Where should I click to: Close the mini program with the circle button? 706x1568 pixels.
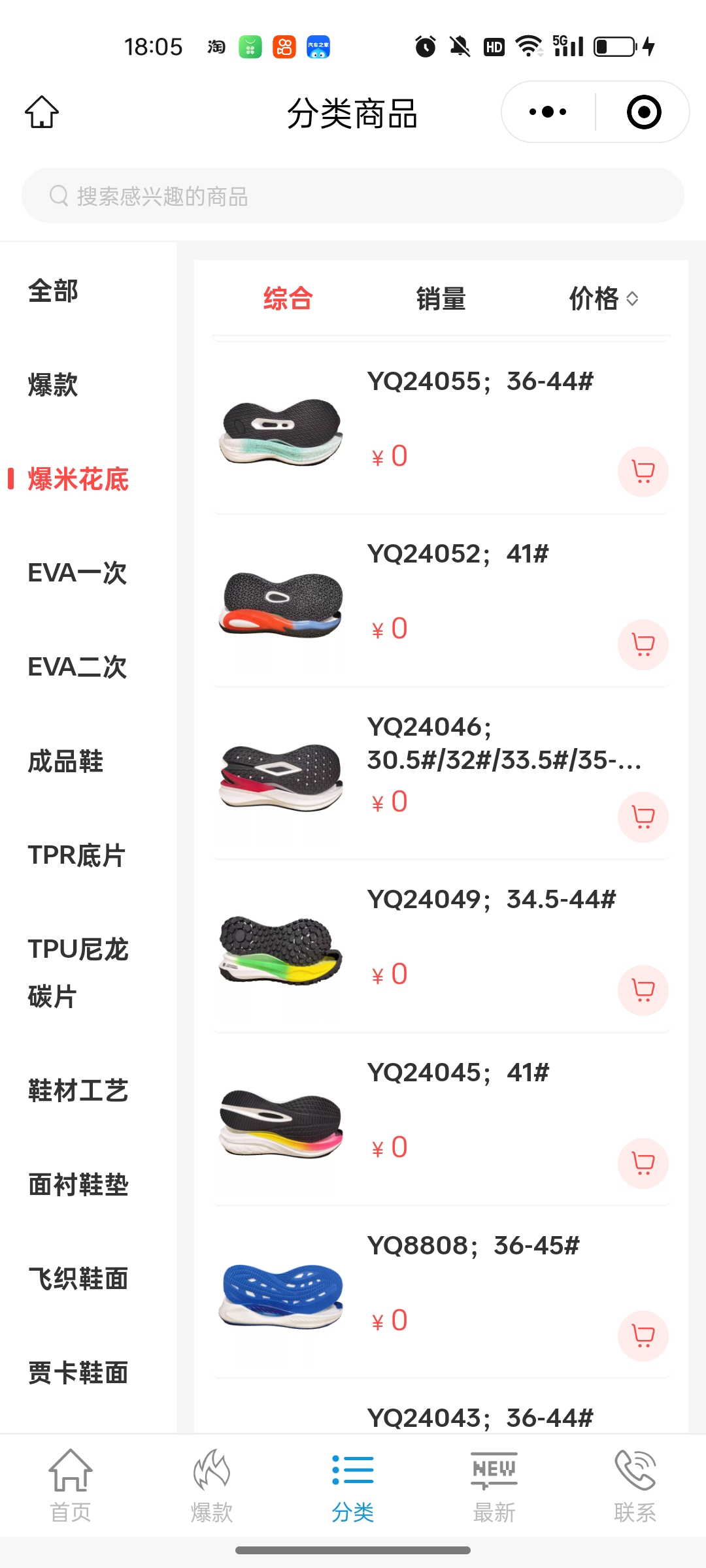coord(643,112)
